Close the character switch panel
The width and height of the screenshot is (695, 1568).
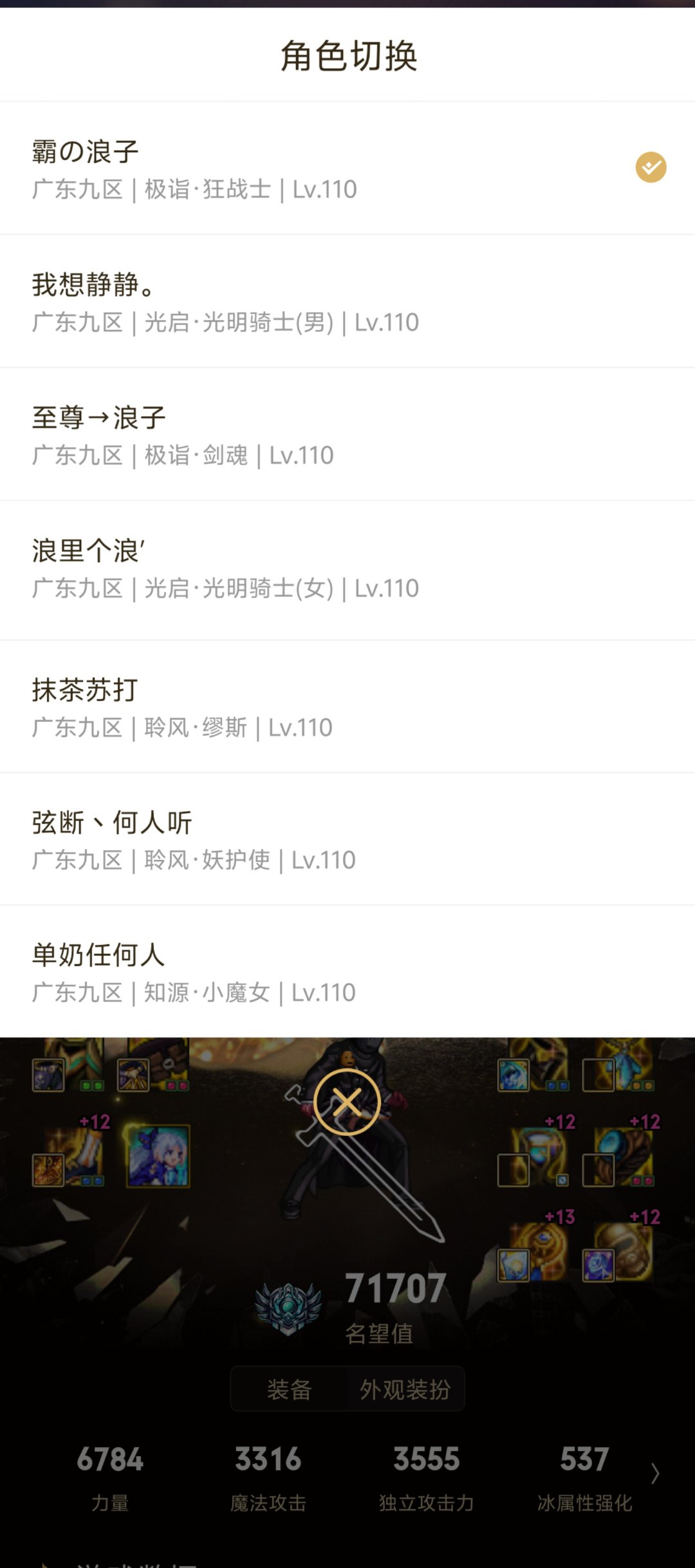click(347, 1102)
